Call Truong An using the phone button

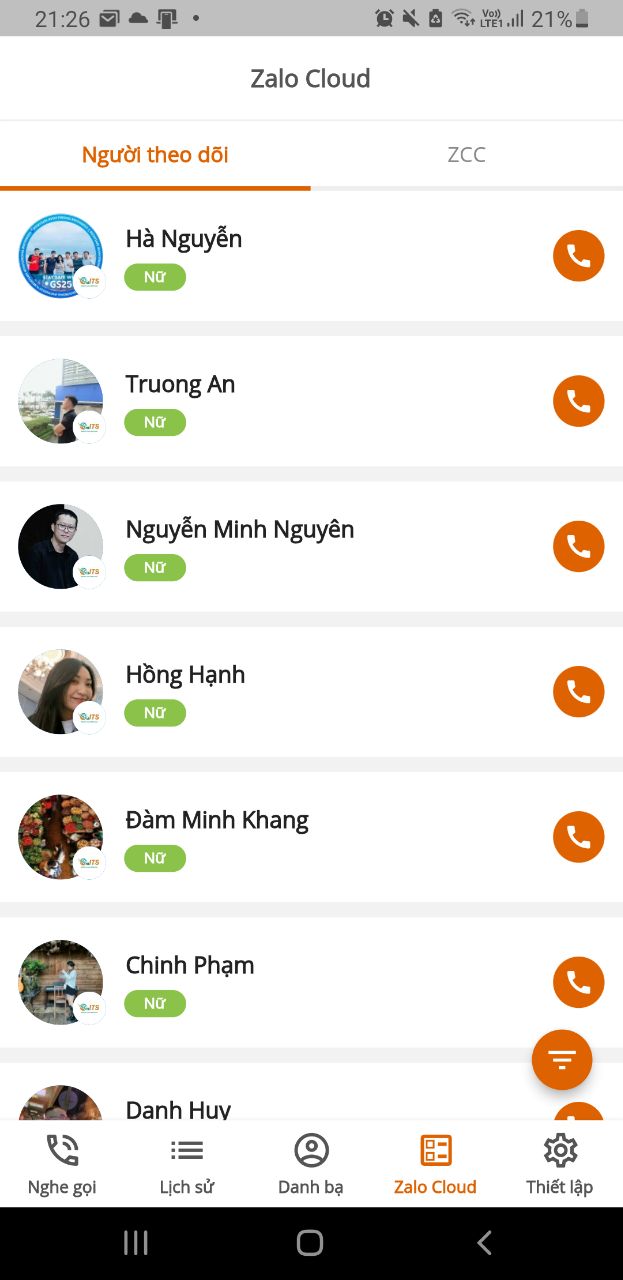tap(578, 401)
